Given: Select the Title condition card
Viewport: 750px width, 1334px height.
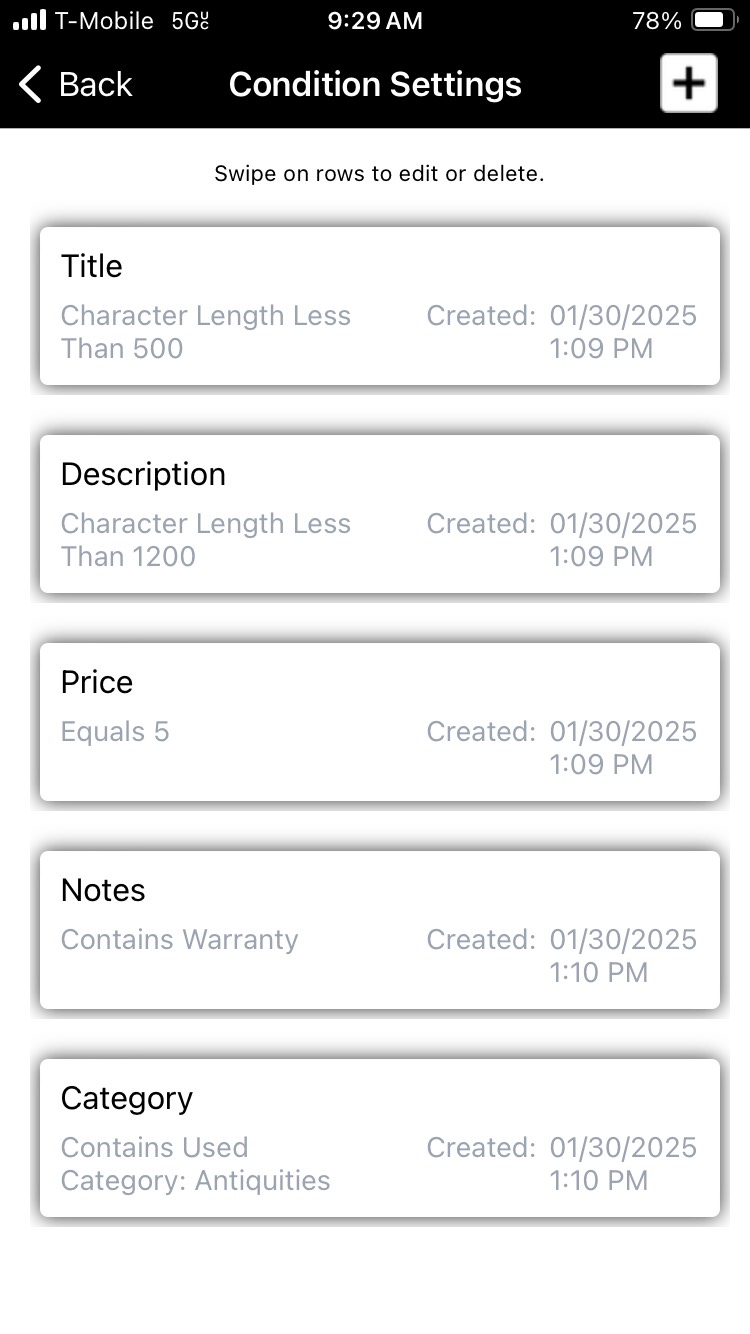Looking at the screenshot, I should click(379, 306).
